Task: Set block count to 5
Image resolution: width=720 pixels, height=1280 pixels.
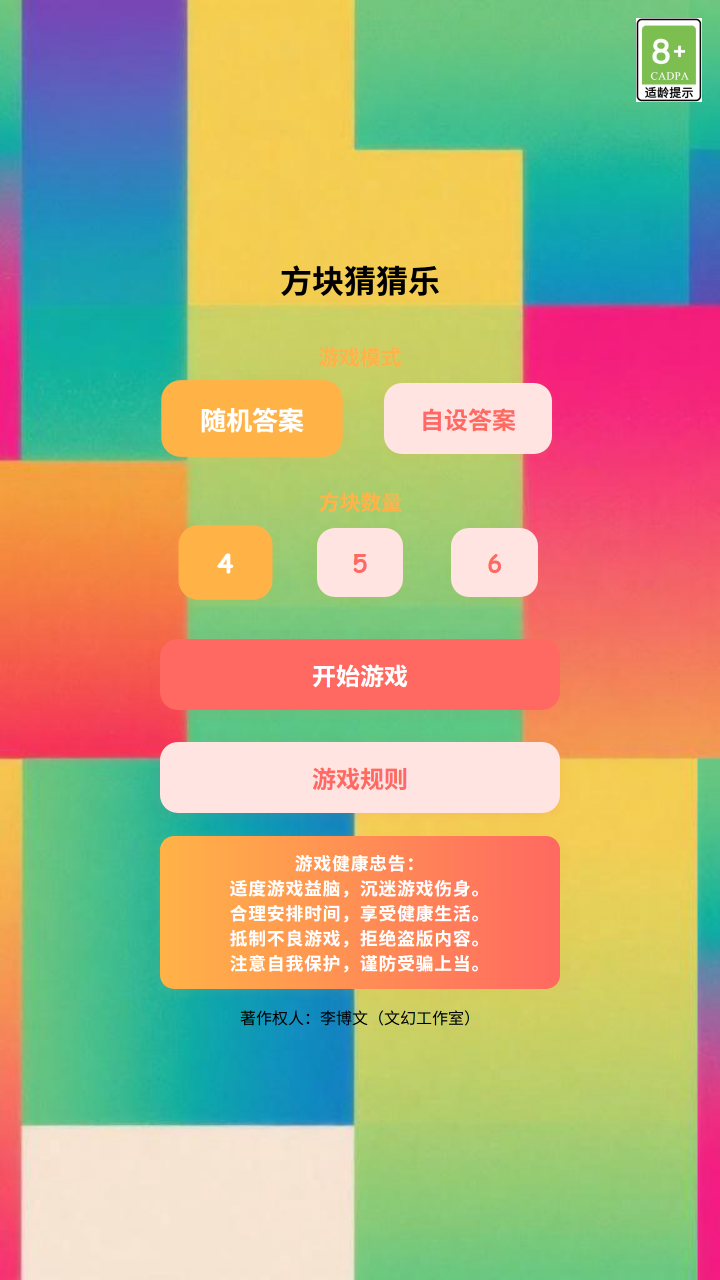Action: point(360,563)
